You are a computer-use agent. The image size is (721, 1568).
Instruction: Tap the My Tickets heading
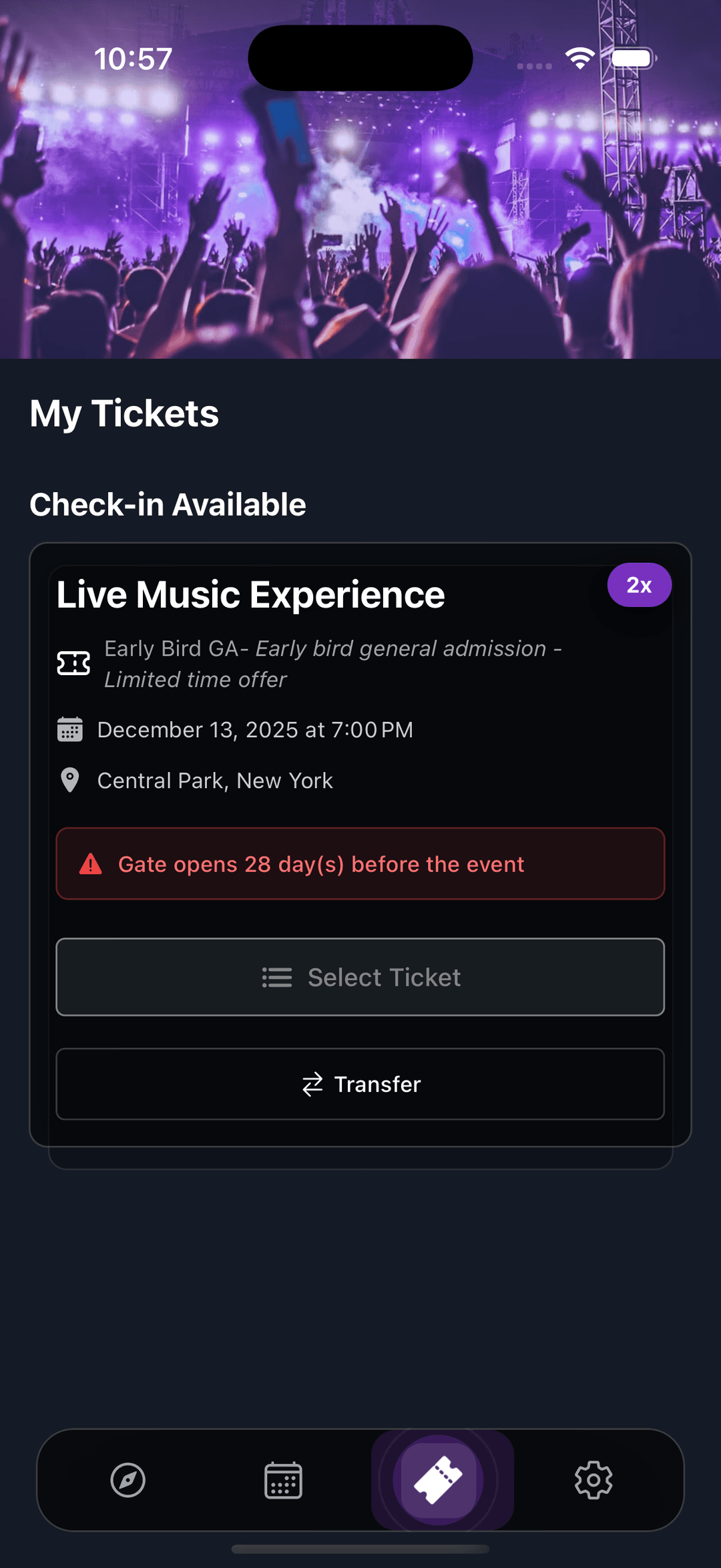124,413
